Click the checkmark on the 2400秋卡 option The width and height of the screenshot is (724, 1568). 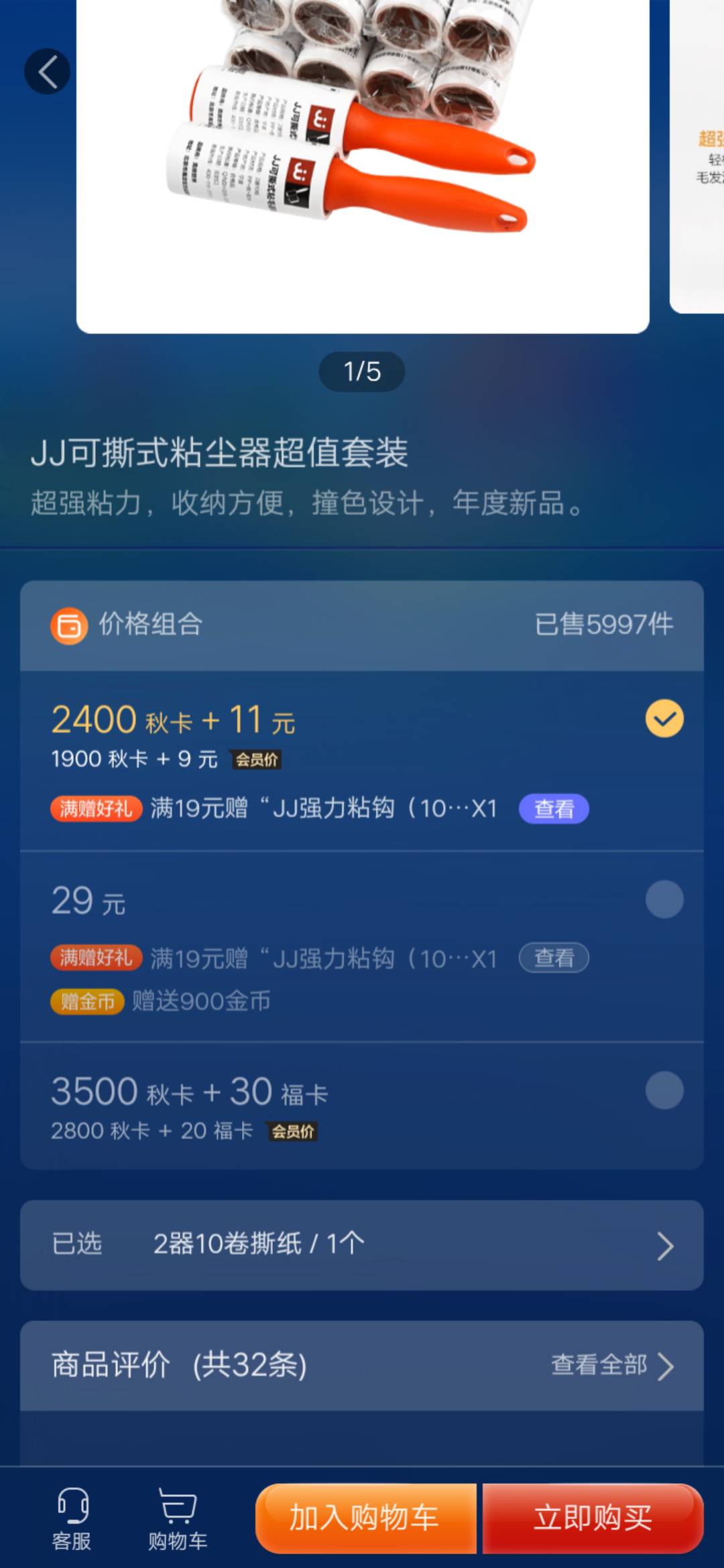coord(663,719)
